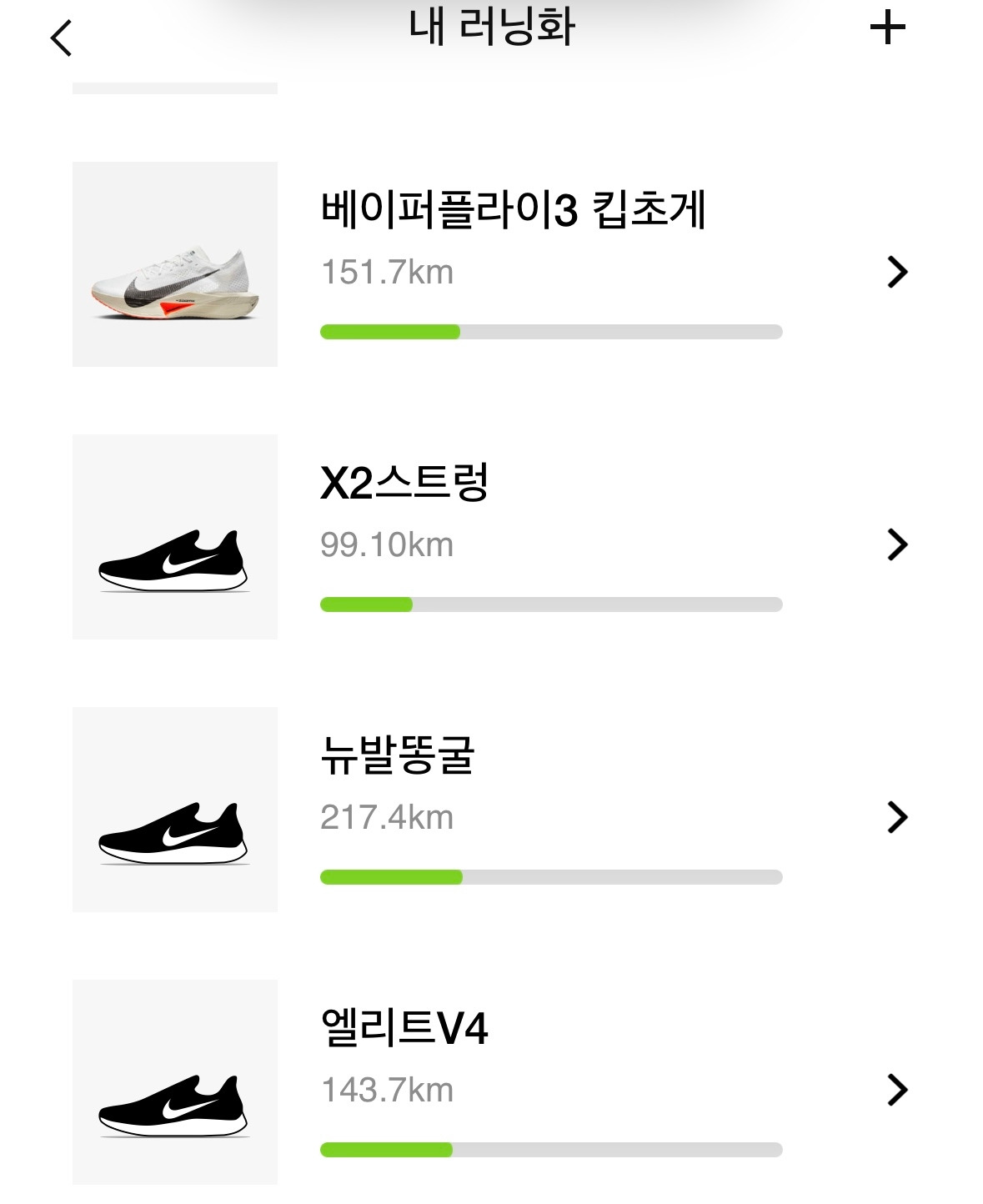
Task: Open 베이퍼플라이3 킵초게 shoe details
Action: (x=512, y=265)
